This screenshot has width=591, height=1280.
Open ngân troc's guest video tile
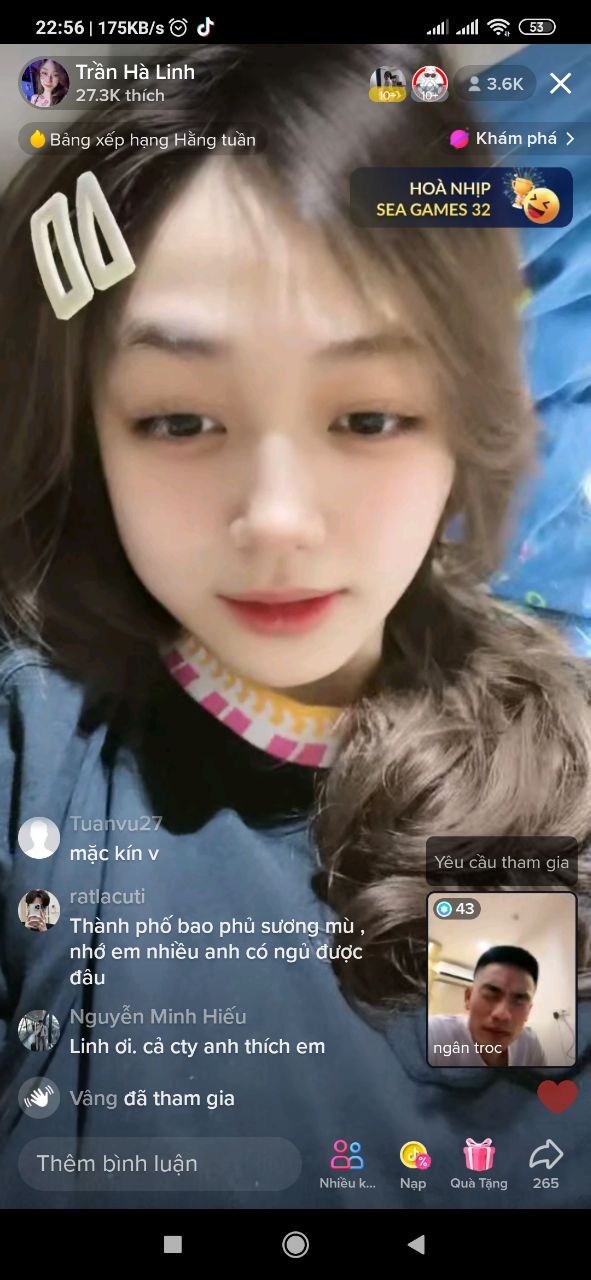coord(502,979)
